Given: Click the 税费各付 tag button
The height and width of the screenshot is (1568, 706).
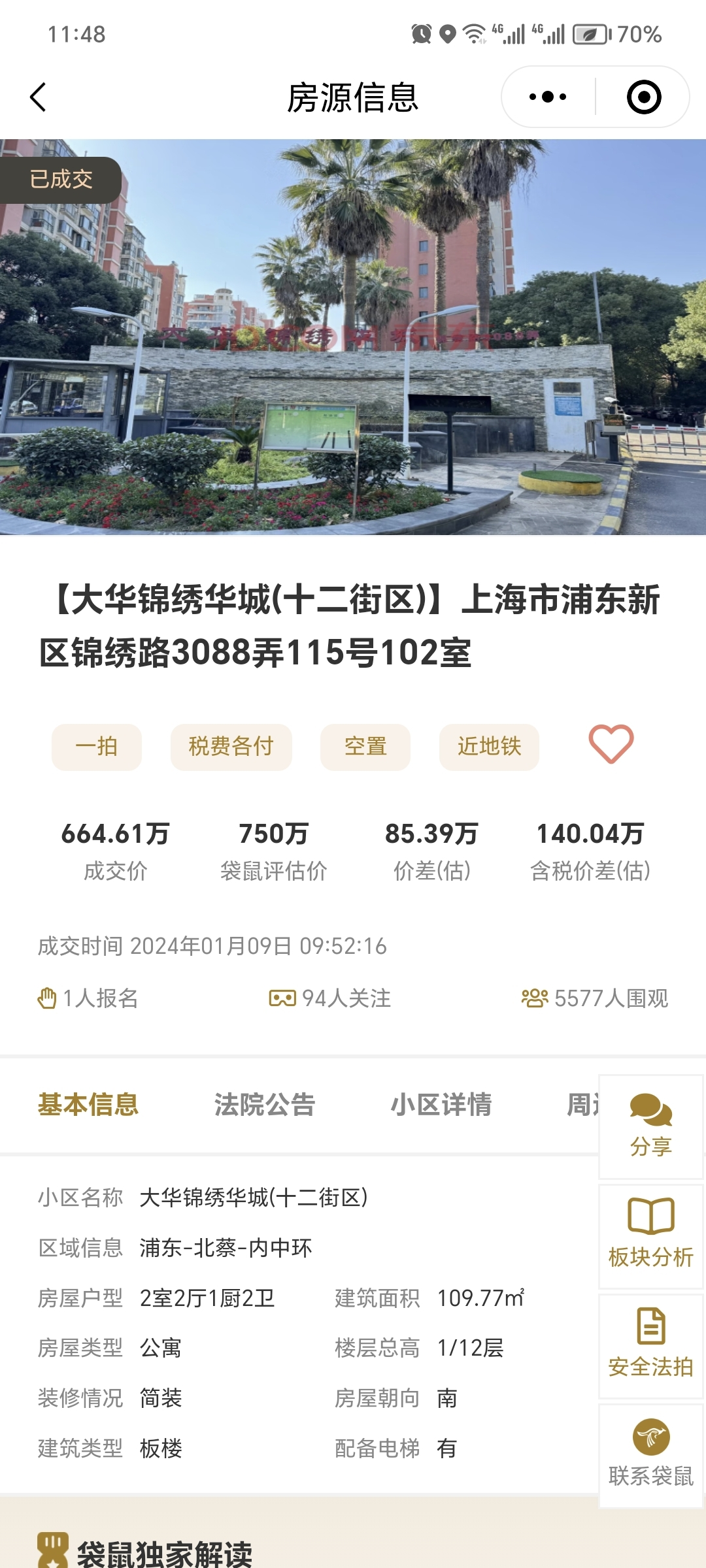Looking at the screenshot, I should tap(230, 747).
